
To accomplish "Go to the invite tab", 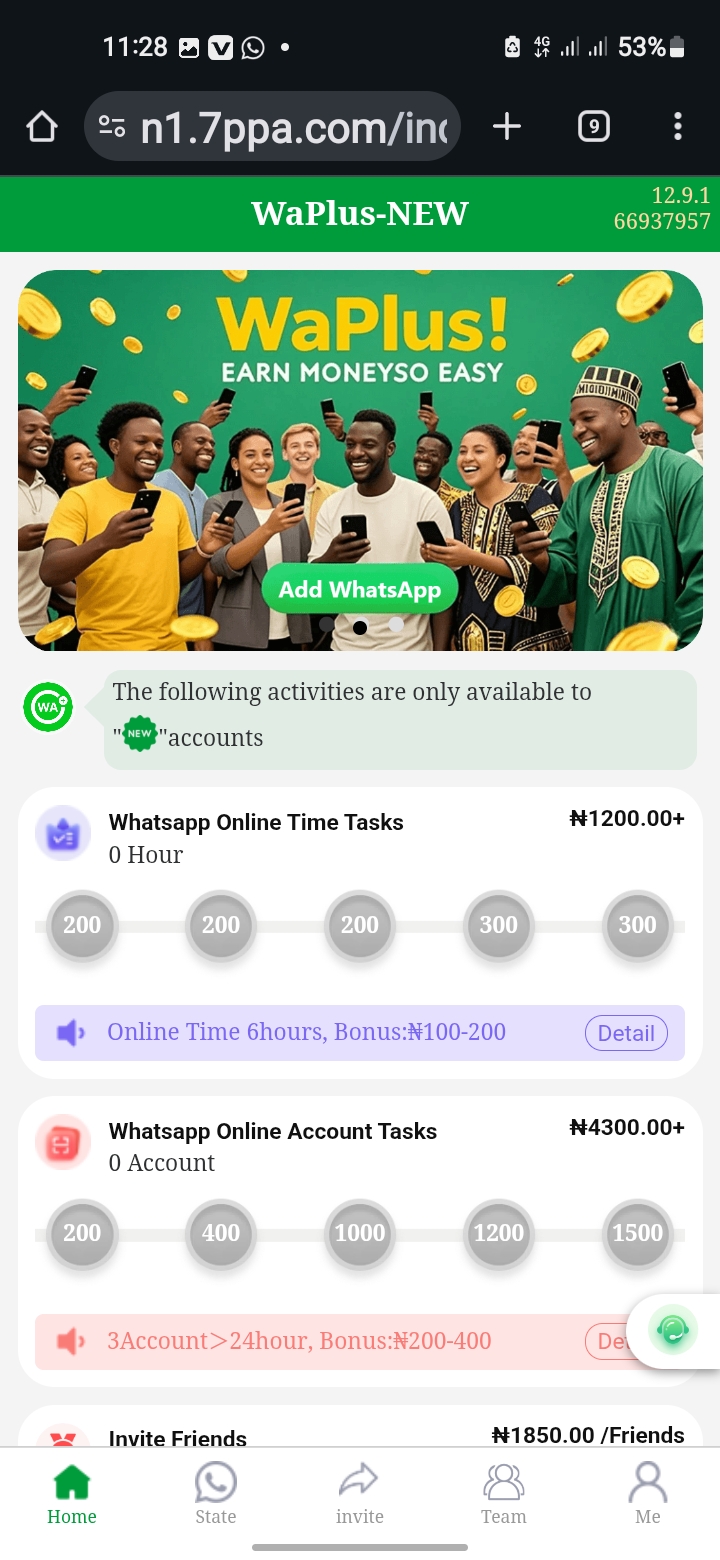I will point(359,1495).
